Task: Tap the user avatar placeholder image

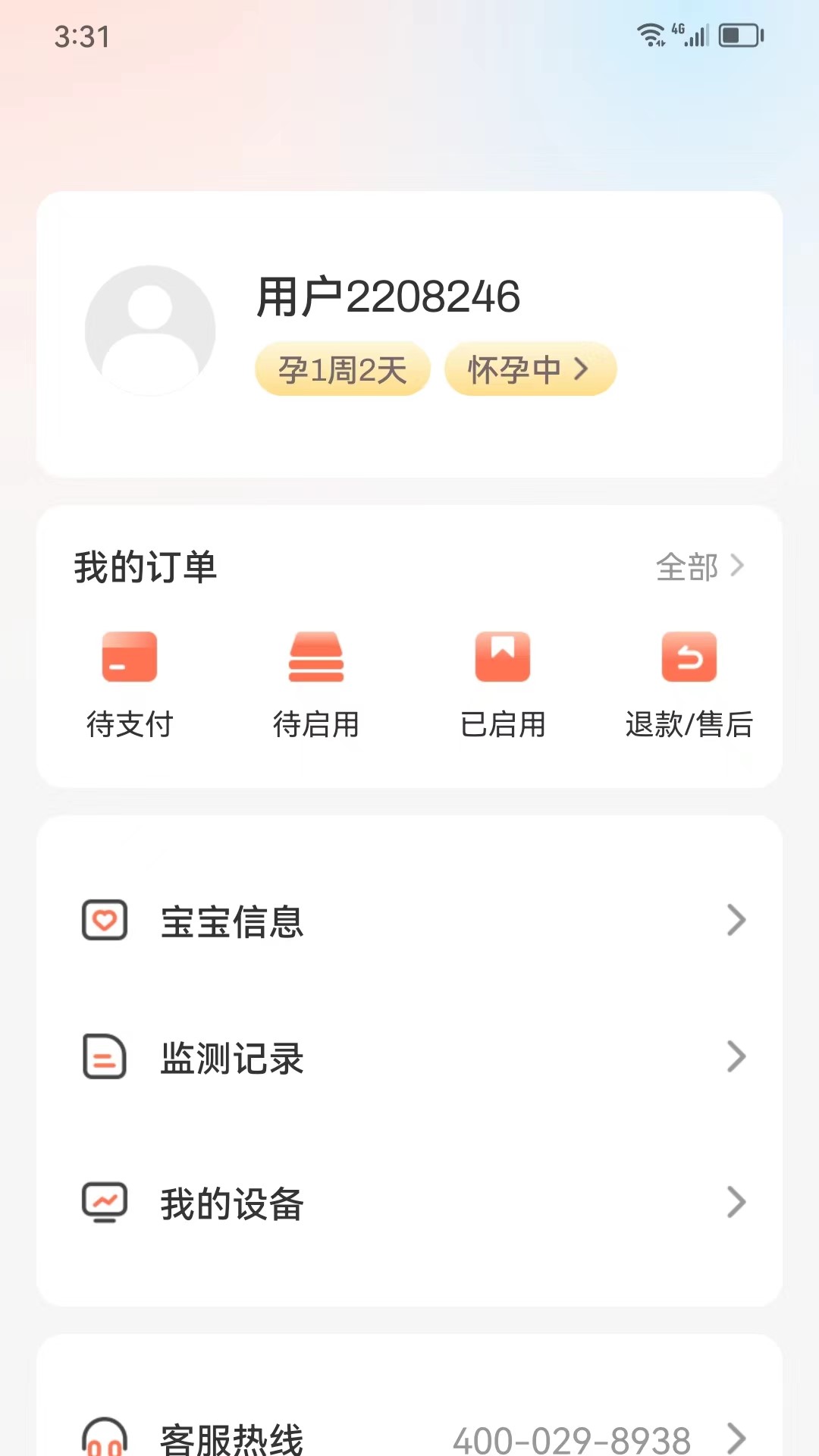Action: (x=151, y=329)
